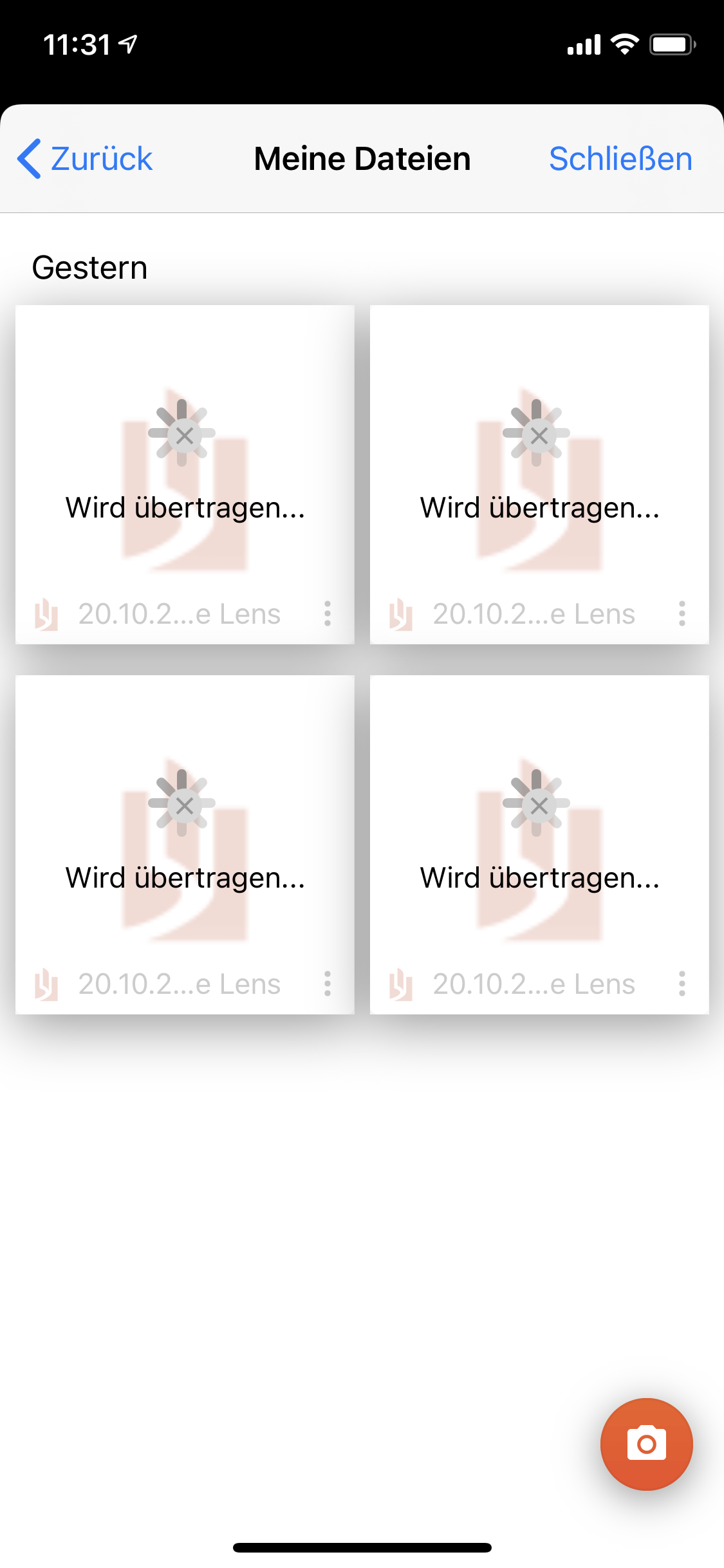
Task: Go back via Zurück
Action: 86,159
